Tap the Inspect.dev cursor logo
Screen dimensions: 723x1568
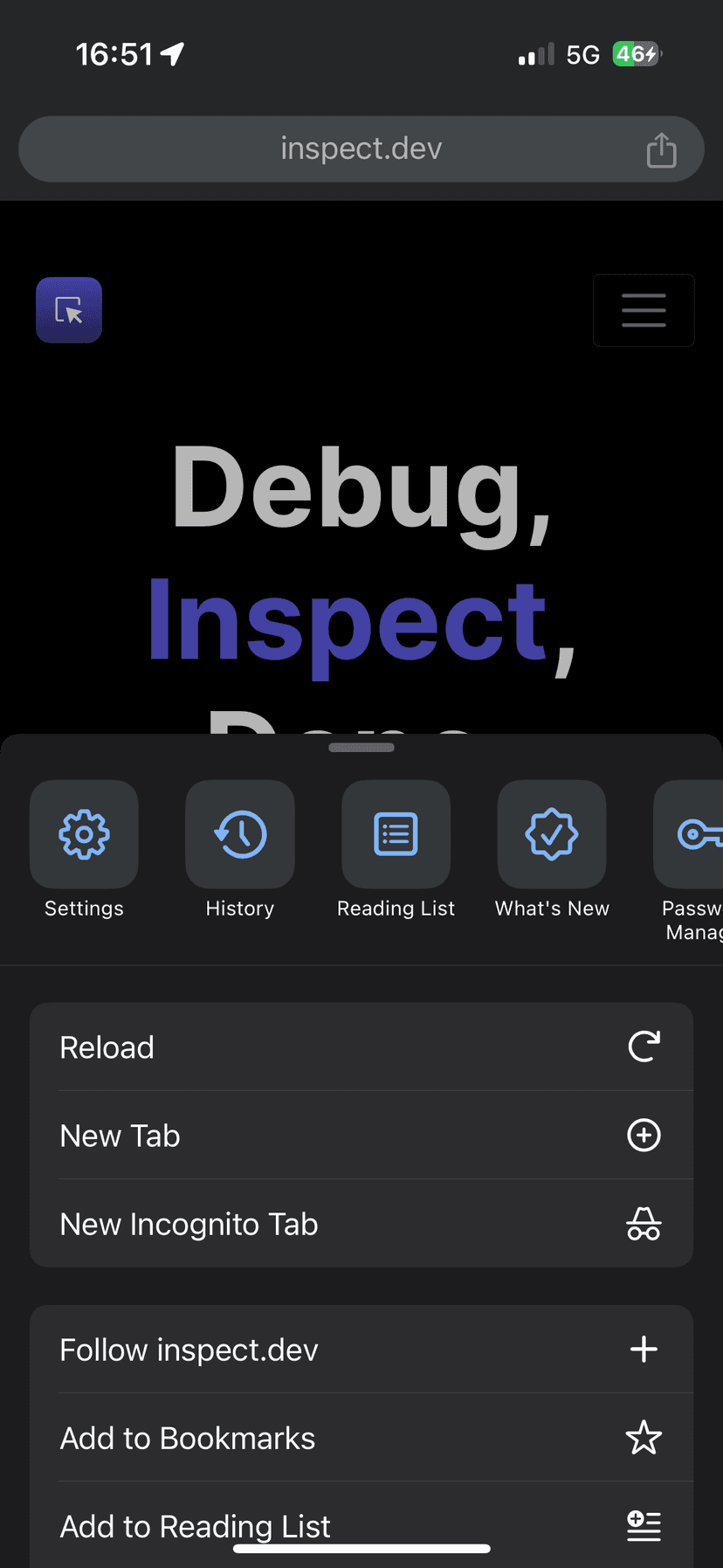tap(69, 310)
